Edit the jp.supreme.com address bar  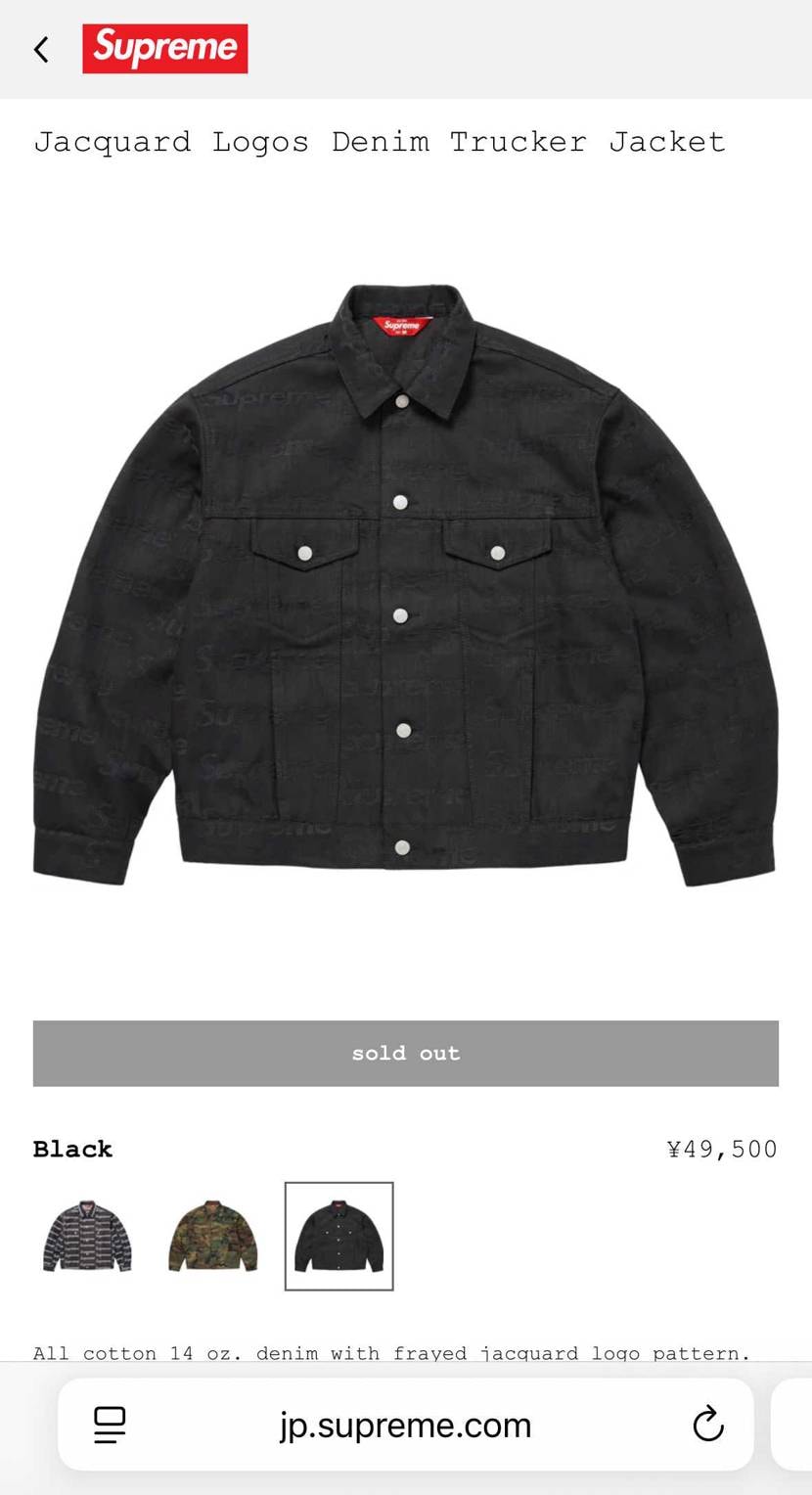(x=405, y=1425)
